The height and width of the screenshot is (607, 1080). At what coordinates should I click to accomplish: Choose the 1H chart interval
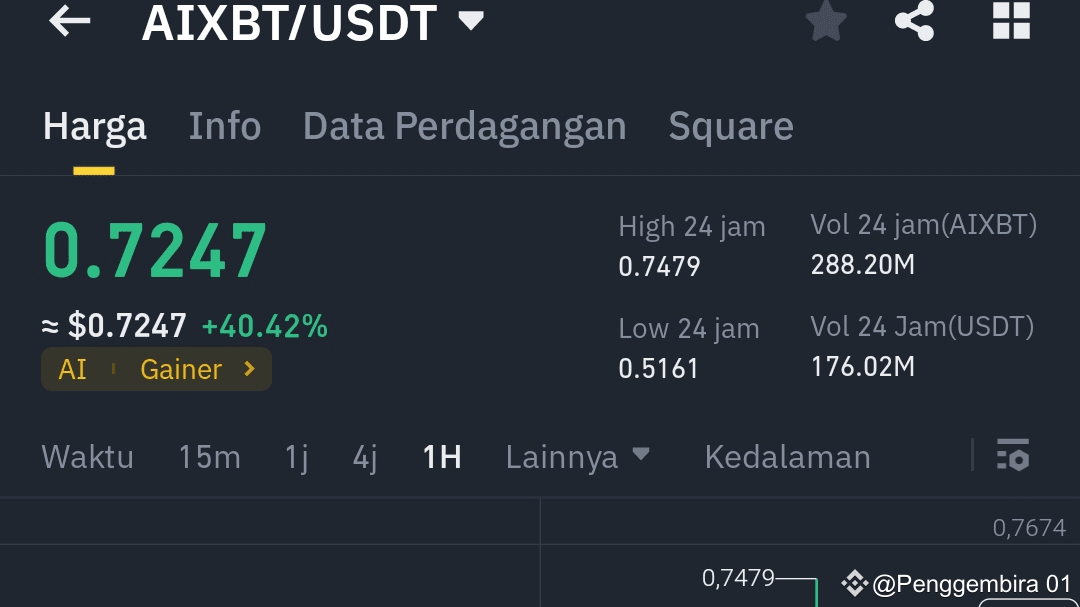(x=442, y=457)
